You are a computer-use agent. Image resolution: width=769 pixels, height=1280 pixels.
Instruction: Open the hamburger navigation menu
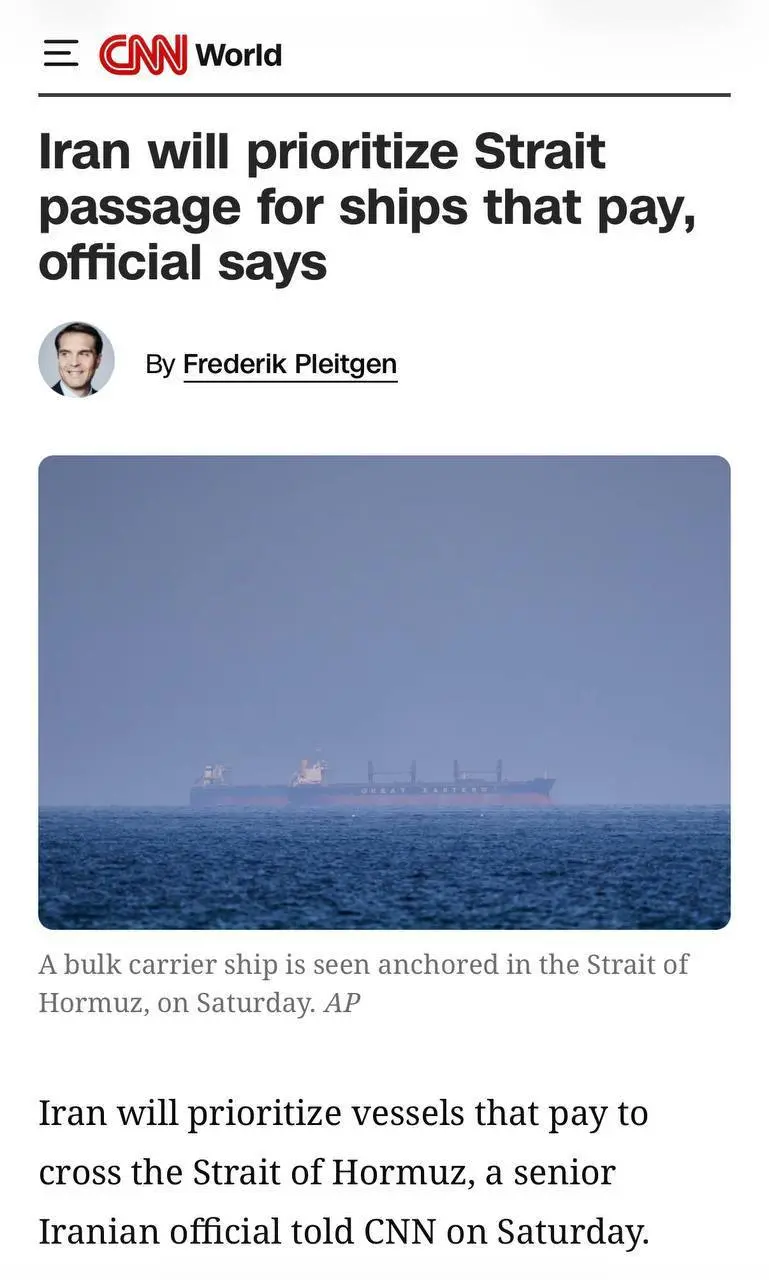click(60, 54)
